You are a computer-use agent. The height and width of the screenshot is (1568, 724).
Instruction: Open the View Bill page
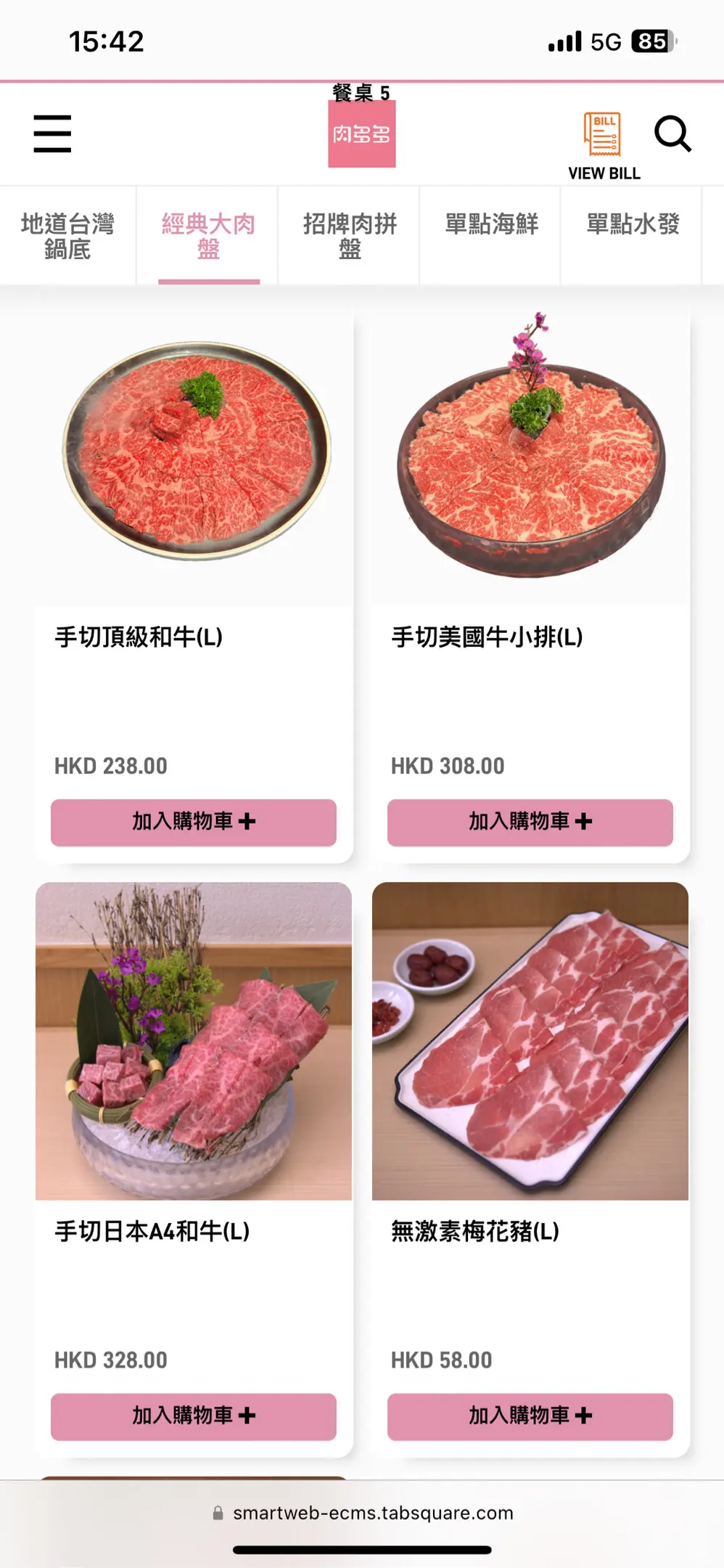point(604,144)
